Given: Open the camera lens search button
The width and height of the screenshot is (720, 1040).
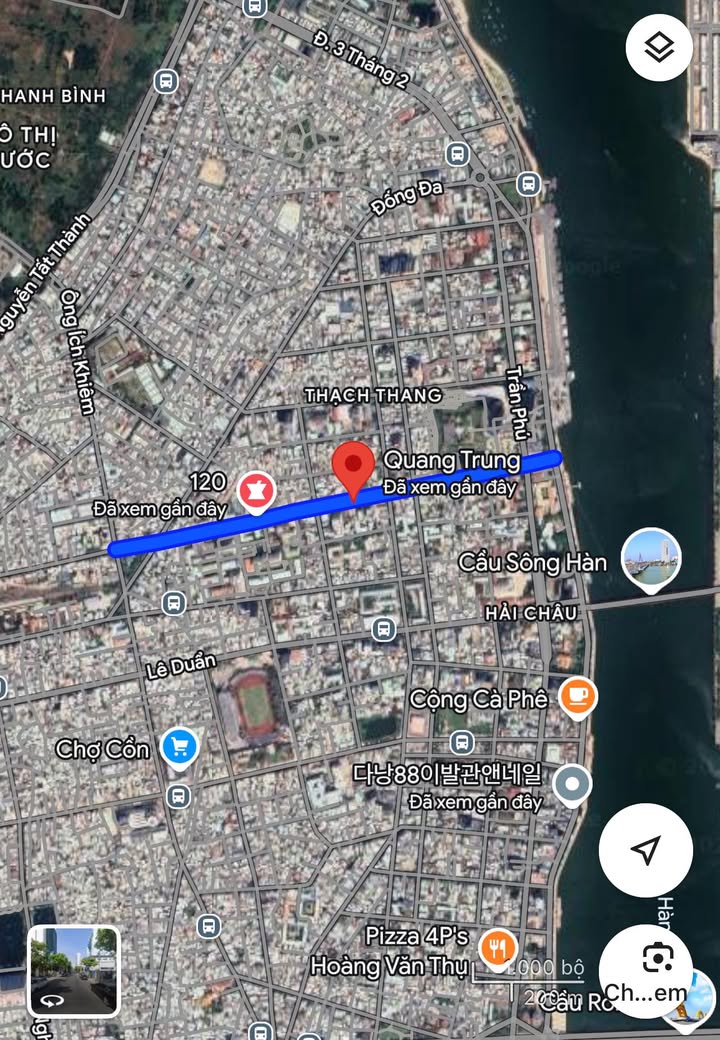Looking at the screenshot, I should (656, 961).
